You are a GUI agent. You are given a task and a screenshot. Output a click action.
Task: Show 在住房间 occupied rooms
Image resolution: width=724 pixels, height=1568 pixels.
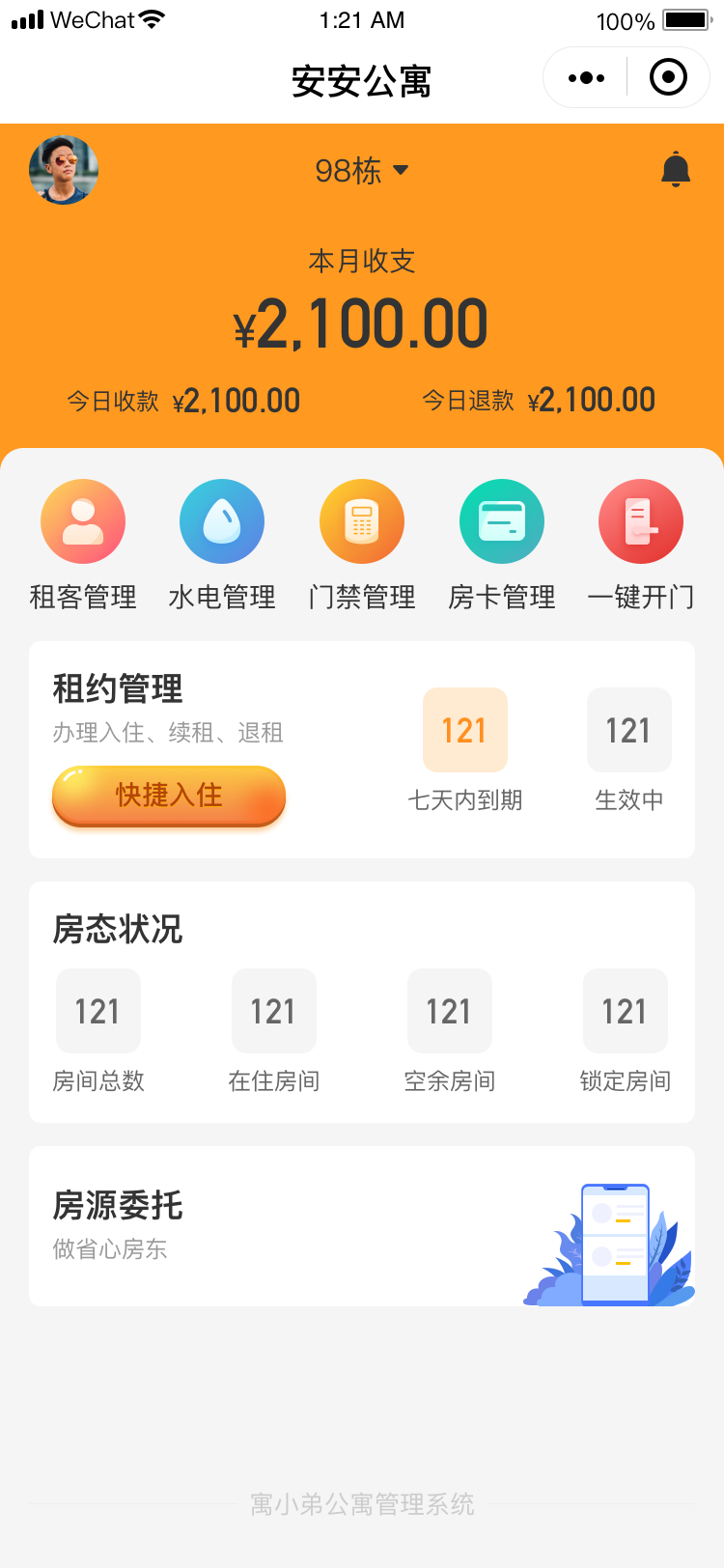coord(274,1029)
